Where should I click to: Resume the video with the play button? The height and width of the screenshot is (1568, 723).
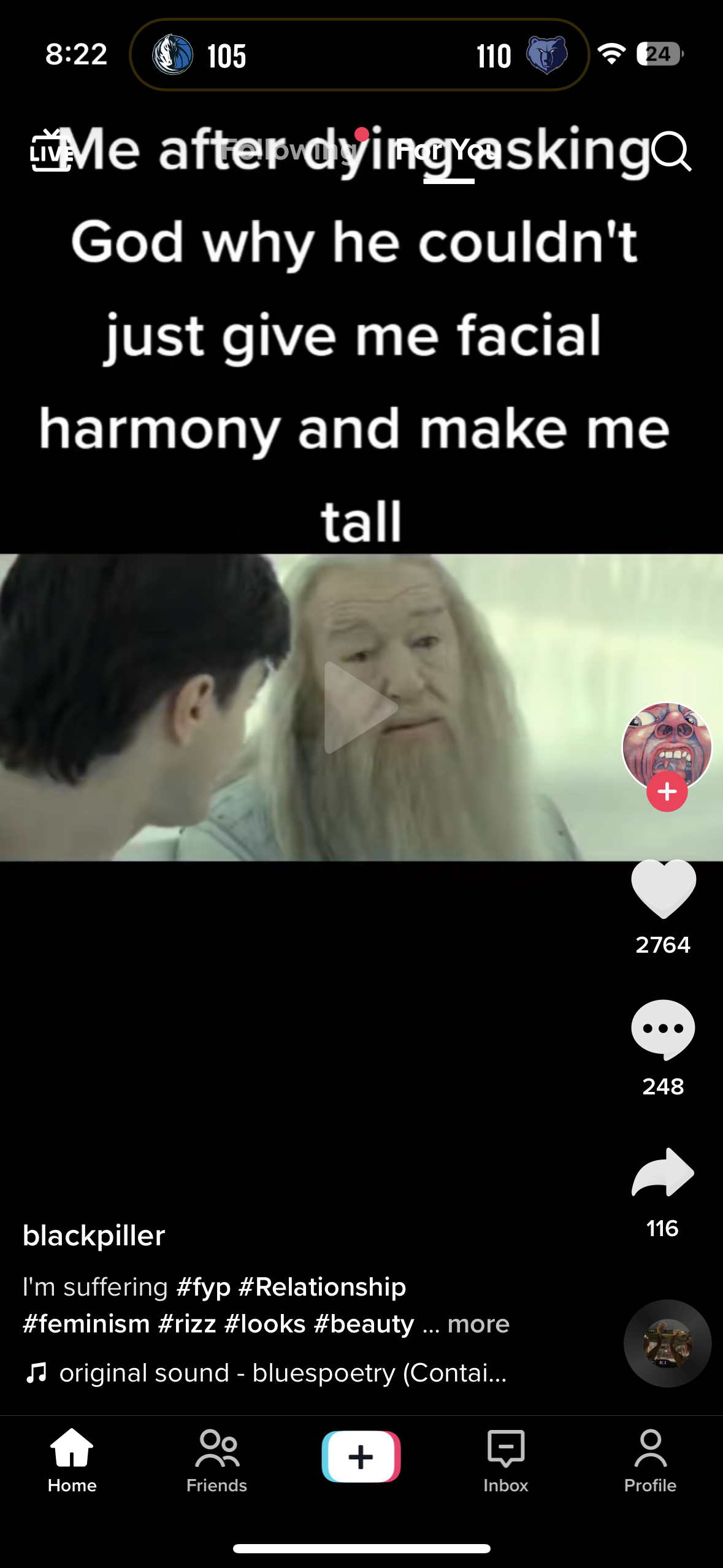(x=359, y=707)
